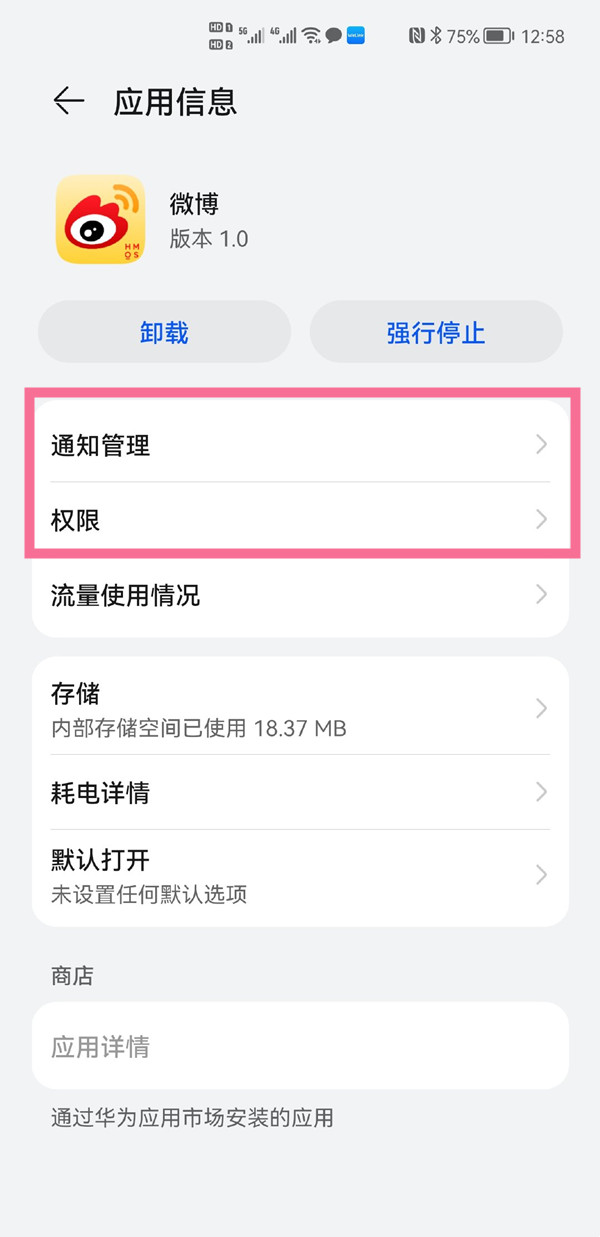The height and width of the screenshot is (1237, 600).
Task: Open 存储 details
Action: [300, 709]
